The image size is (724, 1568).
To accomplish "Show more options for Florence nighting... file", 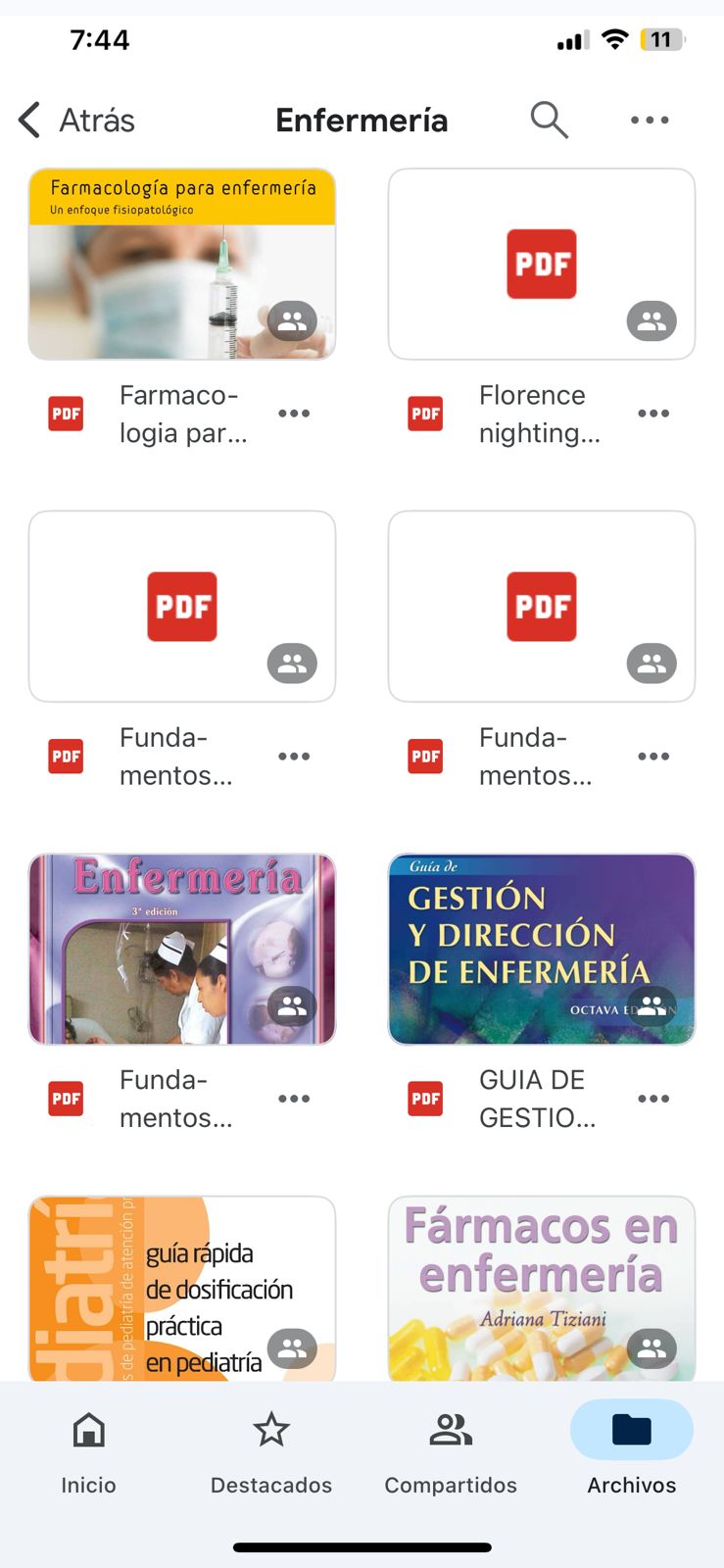I will pos(653,414).
